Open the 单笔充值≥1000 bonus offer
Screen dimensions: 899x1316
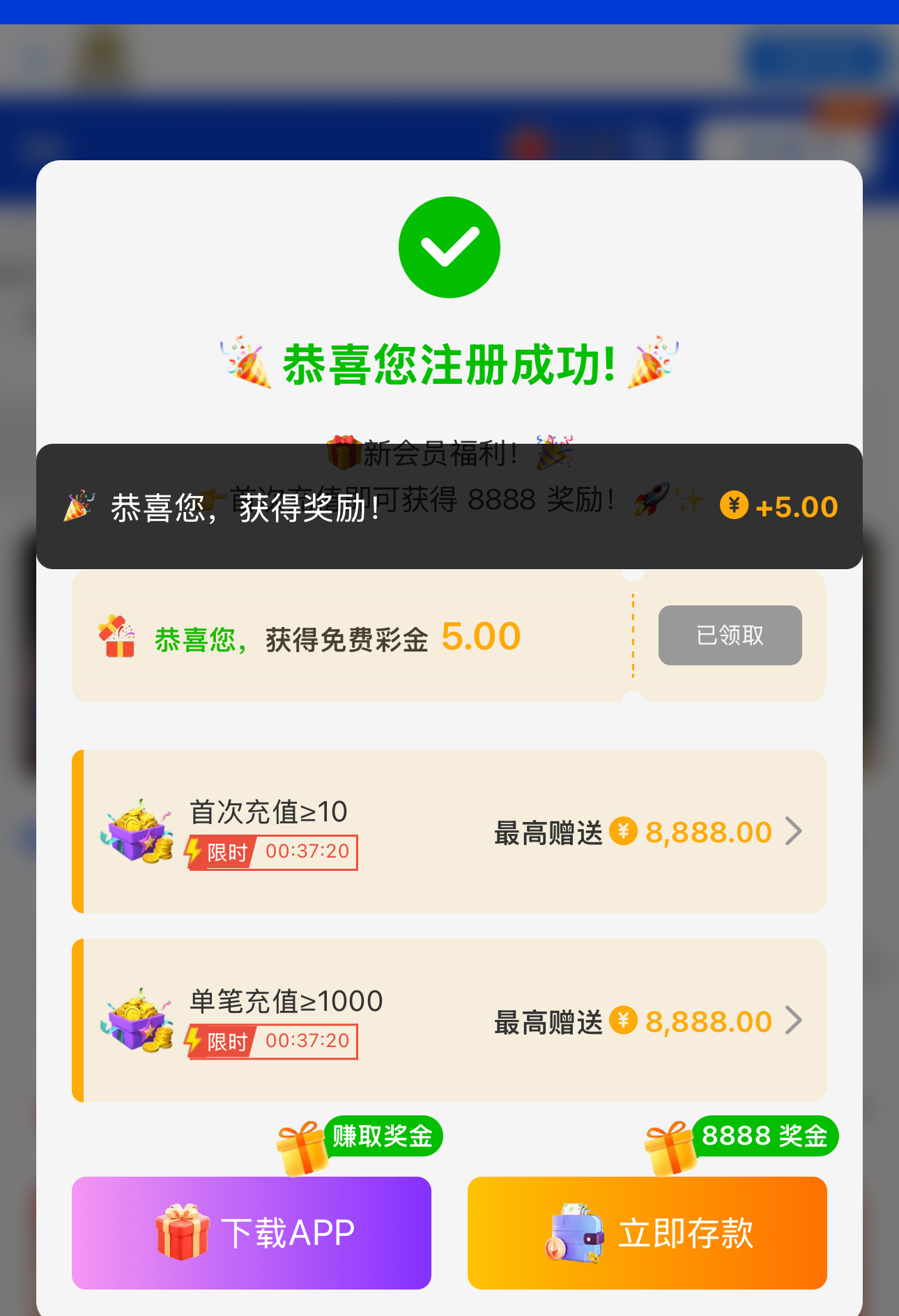tap(449, 1021)
